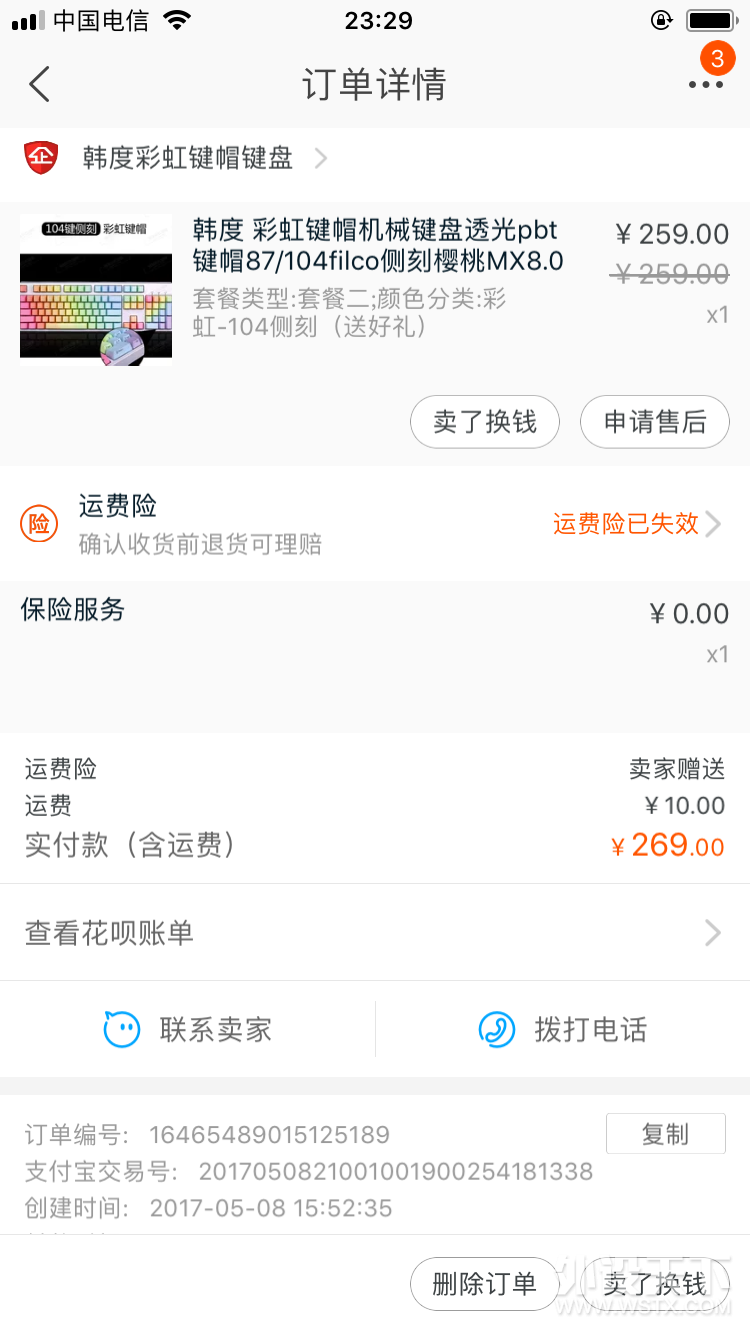This screenshot has width=750, height=1334.
Task: Tap the battery indicator in status bar
Action: (710, 18)
